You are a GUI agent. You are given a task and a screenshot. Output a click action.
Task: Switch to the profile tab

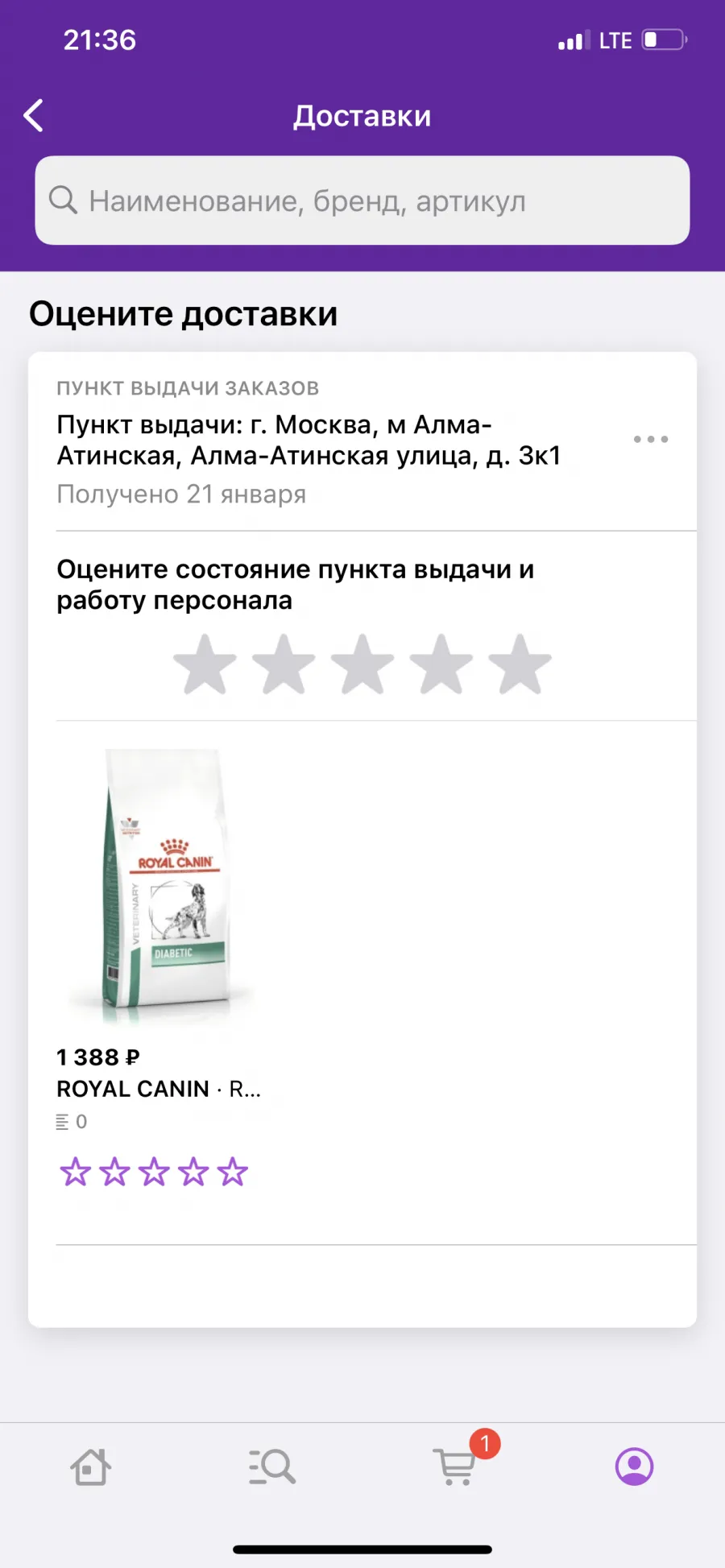click(x=635, y=1467)
